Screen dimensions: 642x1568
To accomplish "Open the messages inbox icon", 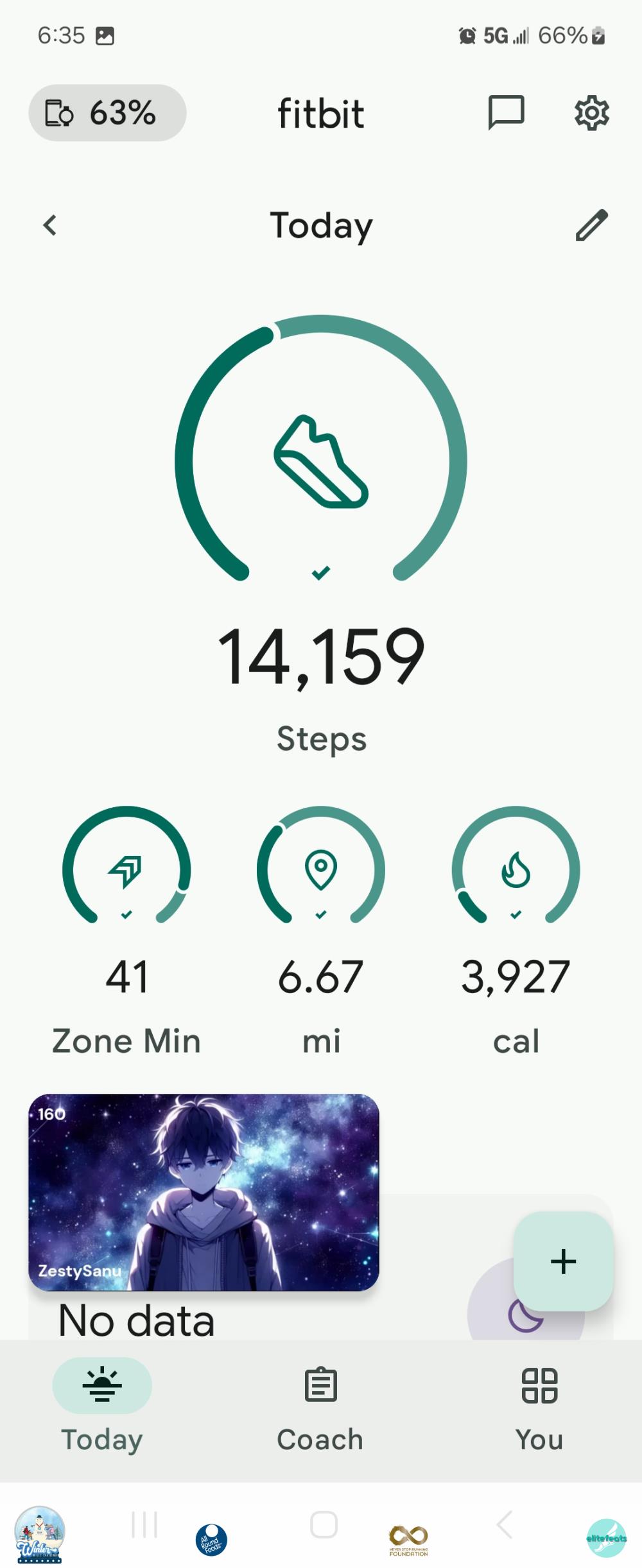I will click(506, 113).
